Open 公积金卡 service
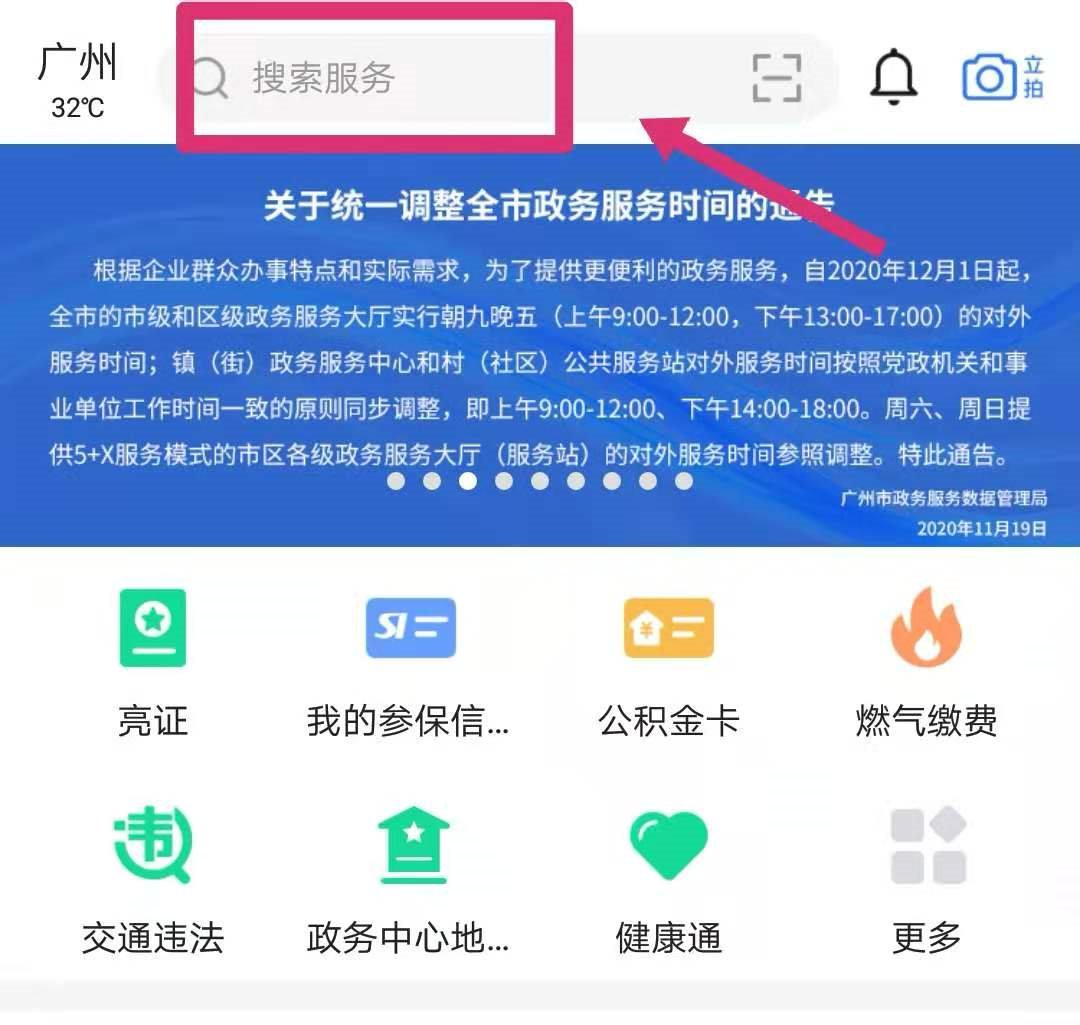Viewport: 1080px width, 1025px height. (x=668, y=660)
